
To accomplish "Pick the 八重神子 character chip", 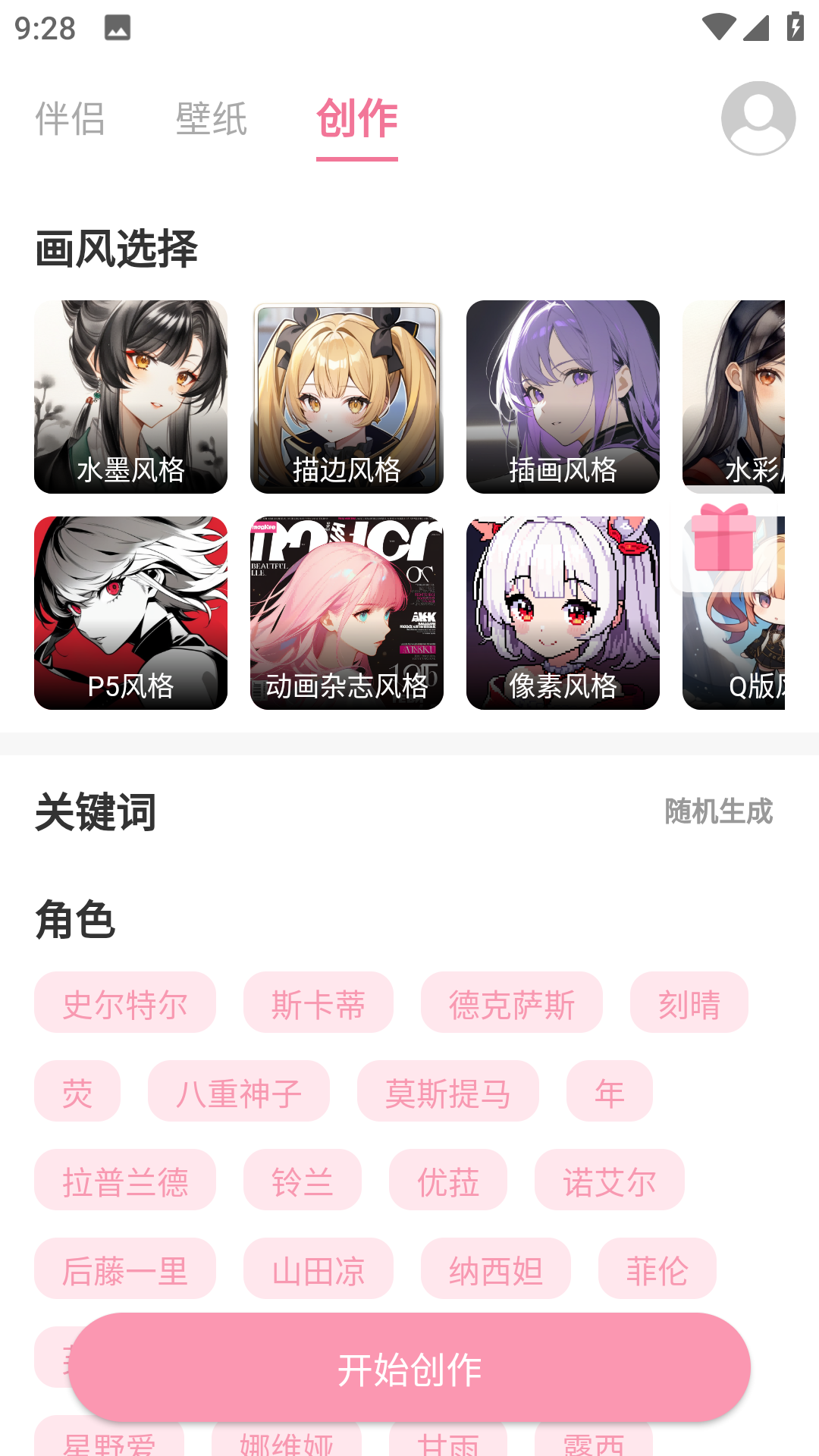I will tap(239, 1091).
